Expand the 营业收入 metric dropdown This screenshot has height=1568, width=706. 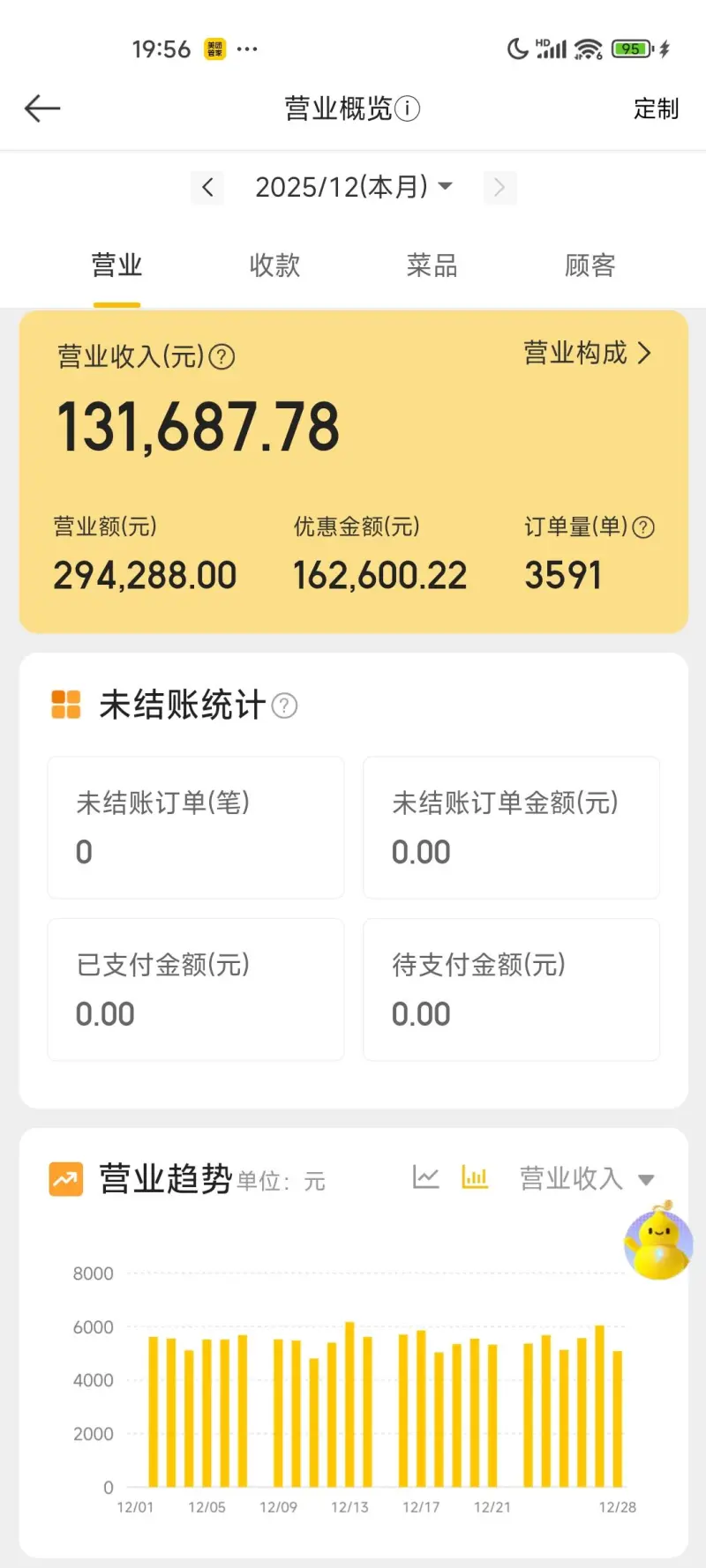pos(586,1179)
